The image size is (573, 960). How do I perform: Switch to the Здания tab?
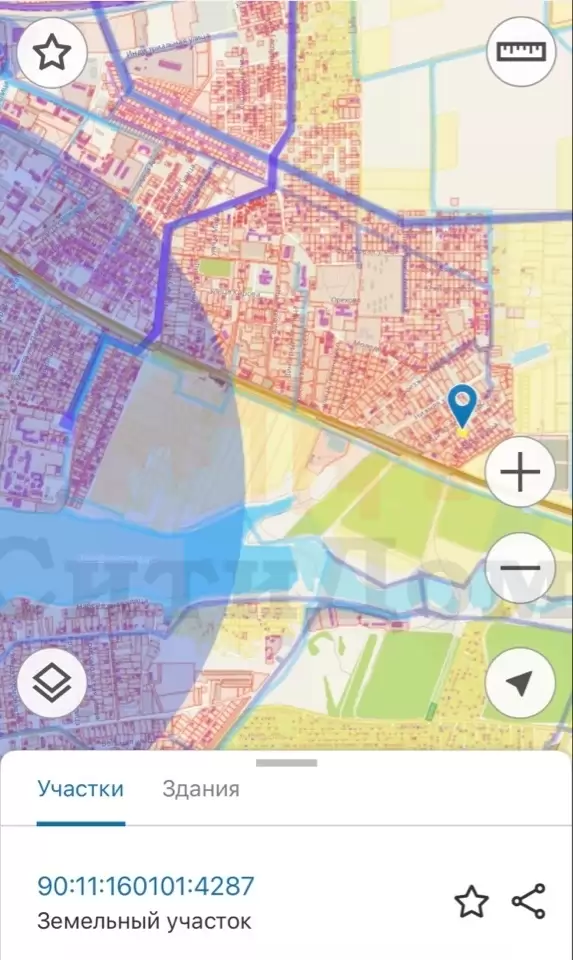click(x=201, y=789)
